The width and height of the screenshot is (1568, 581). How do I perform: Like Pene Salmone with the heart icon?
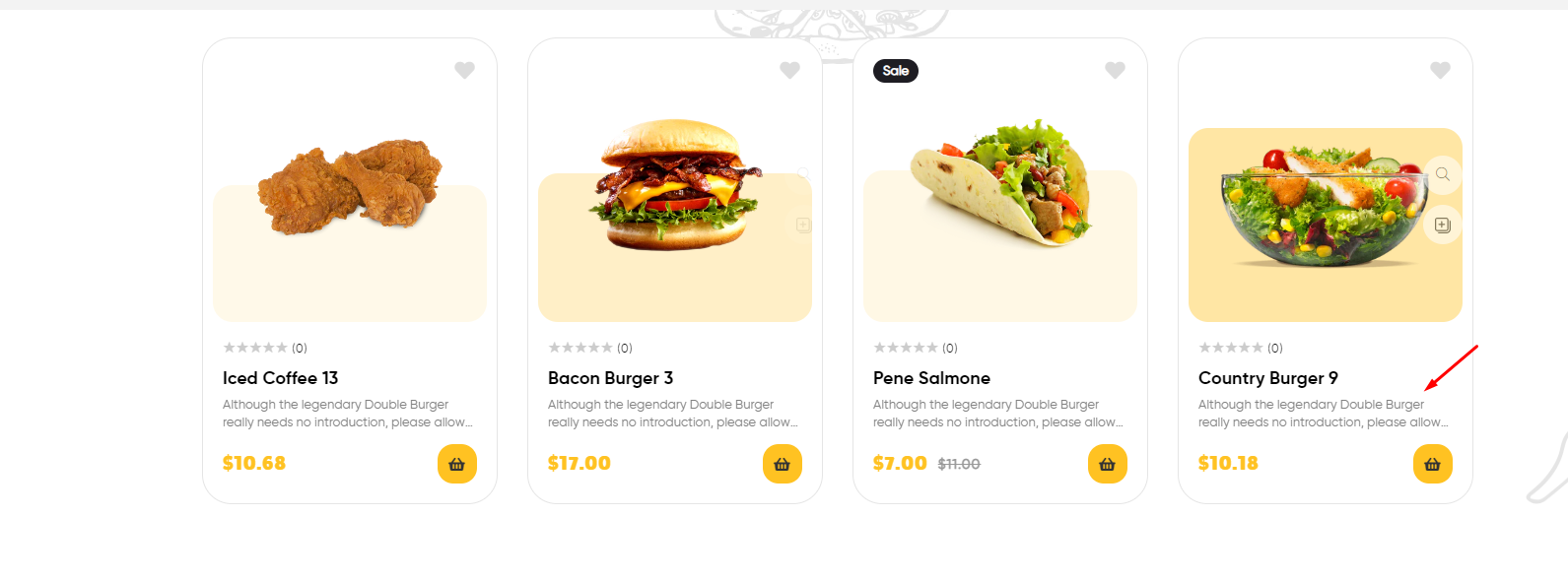tap(1115, 70)
